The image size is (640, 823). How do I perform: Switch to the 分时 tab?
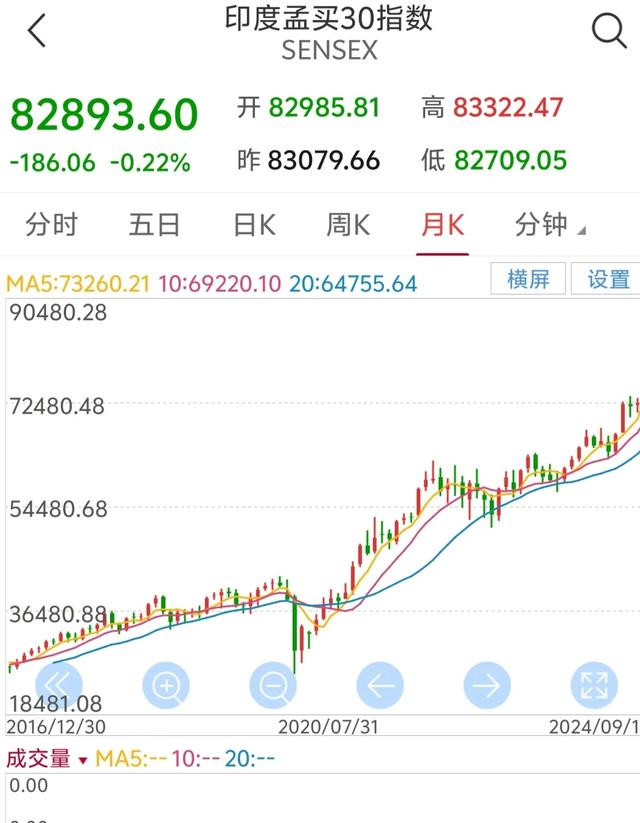51,225
